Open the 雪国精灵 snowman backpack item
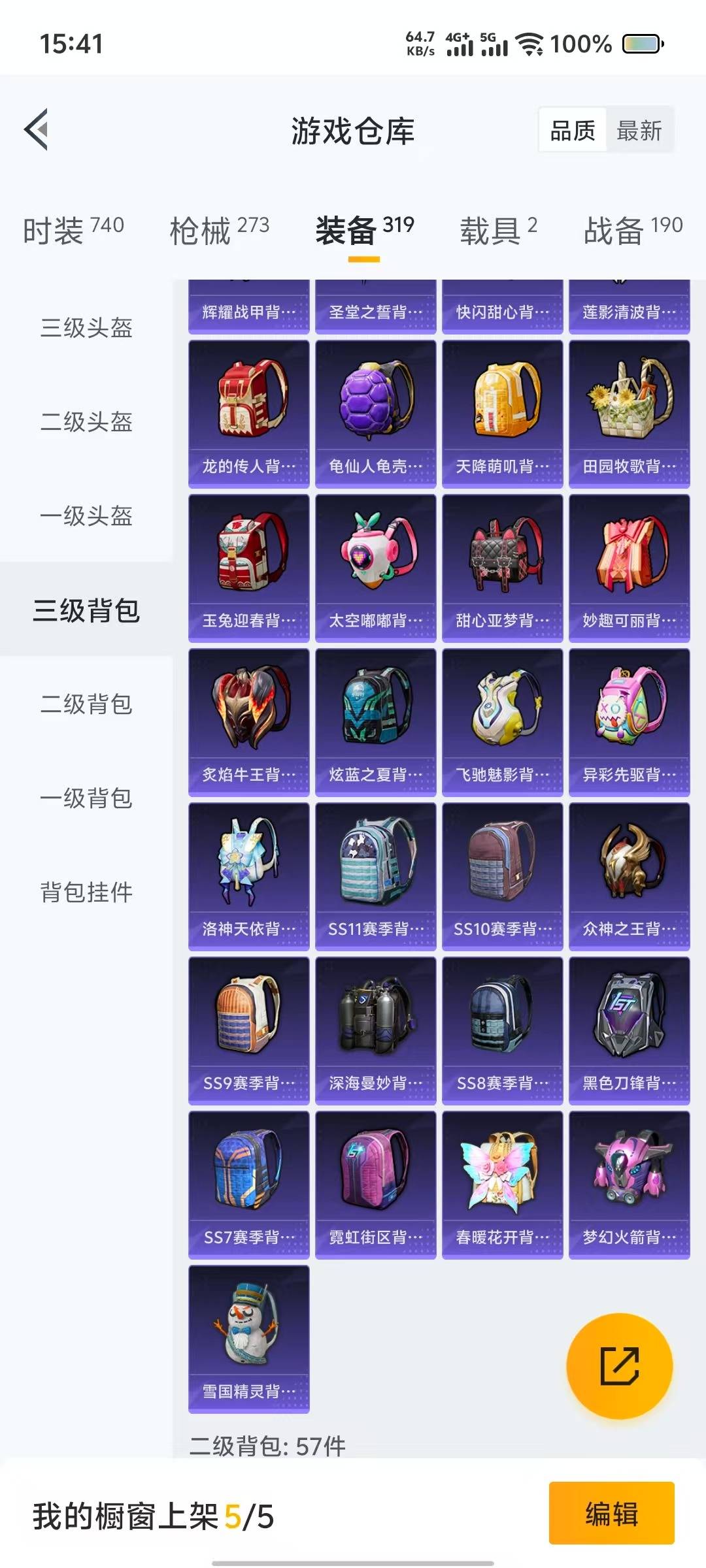Screen dimensions: 706x1568 click(248, 1339)
